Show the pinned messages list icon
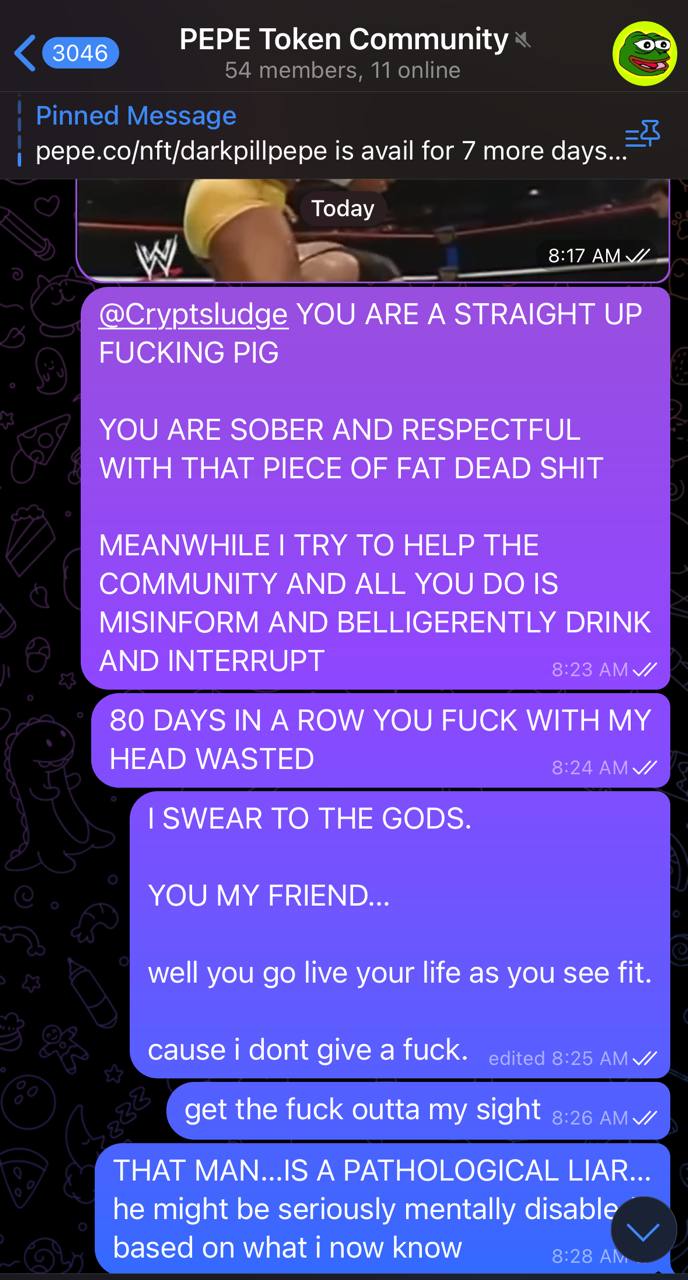 [641, 134]
